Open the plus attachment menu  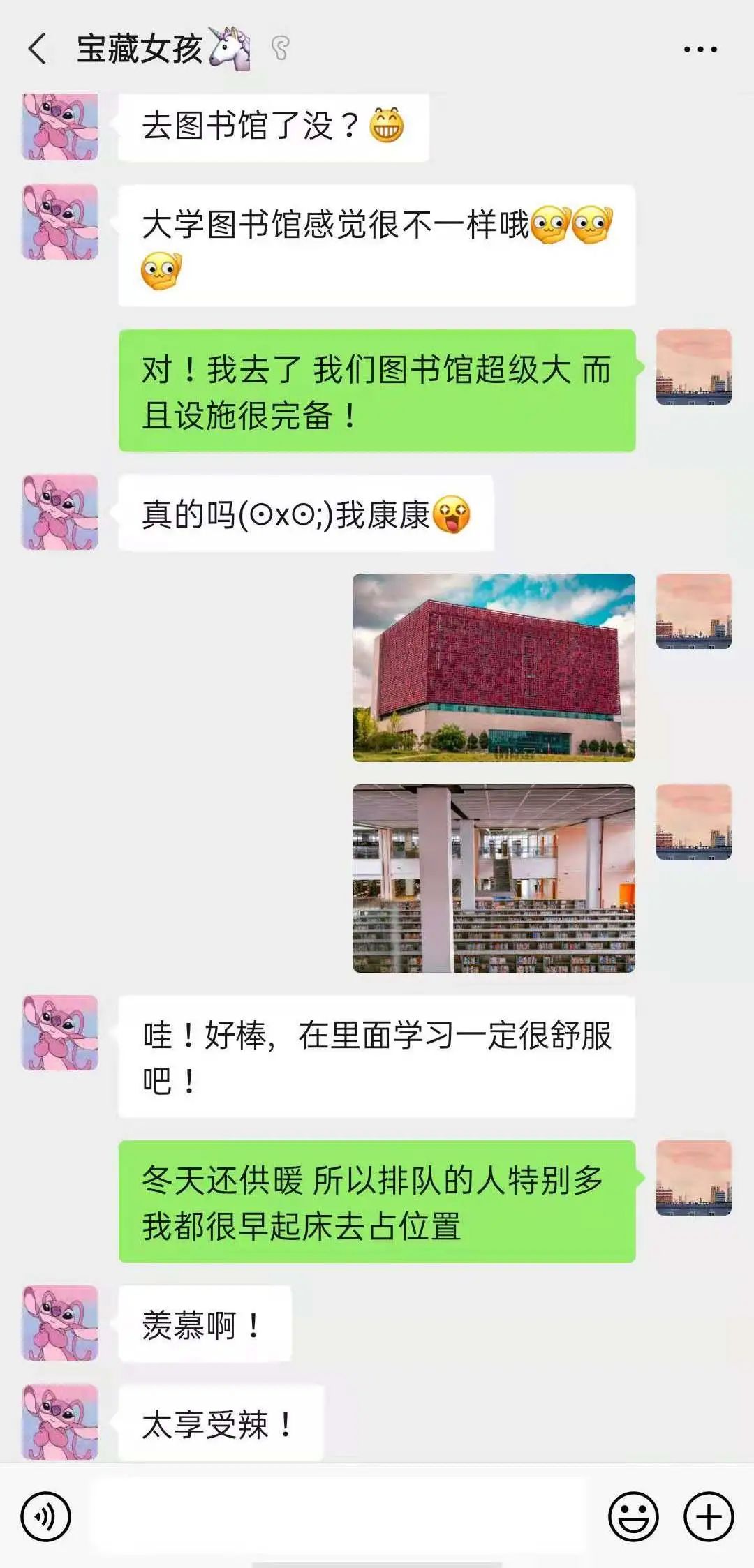pos(709,1516)
